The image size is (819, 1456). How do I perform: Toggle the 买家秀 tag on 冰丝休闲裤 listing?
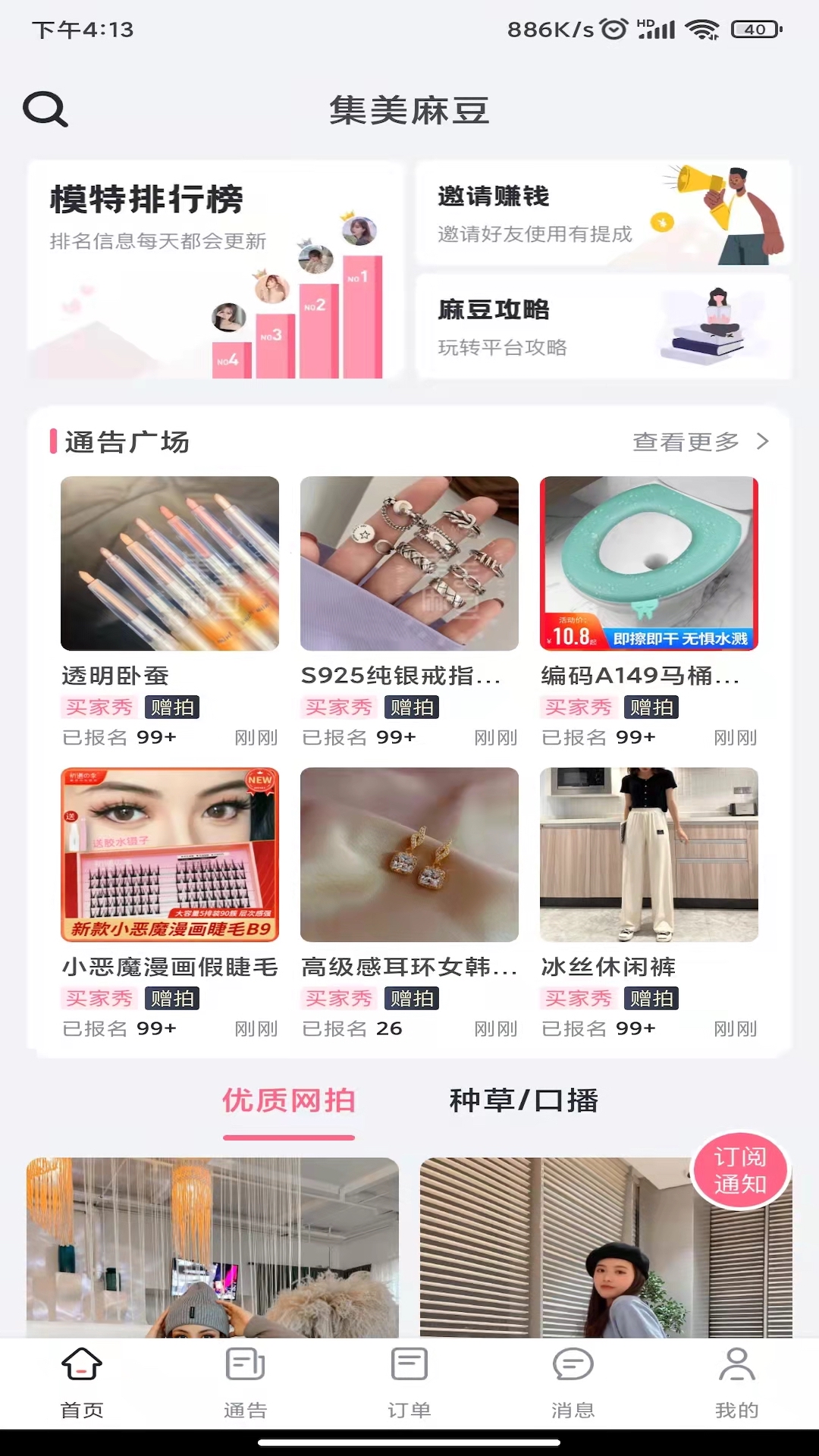(x=579, y=999)
